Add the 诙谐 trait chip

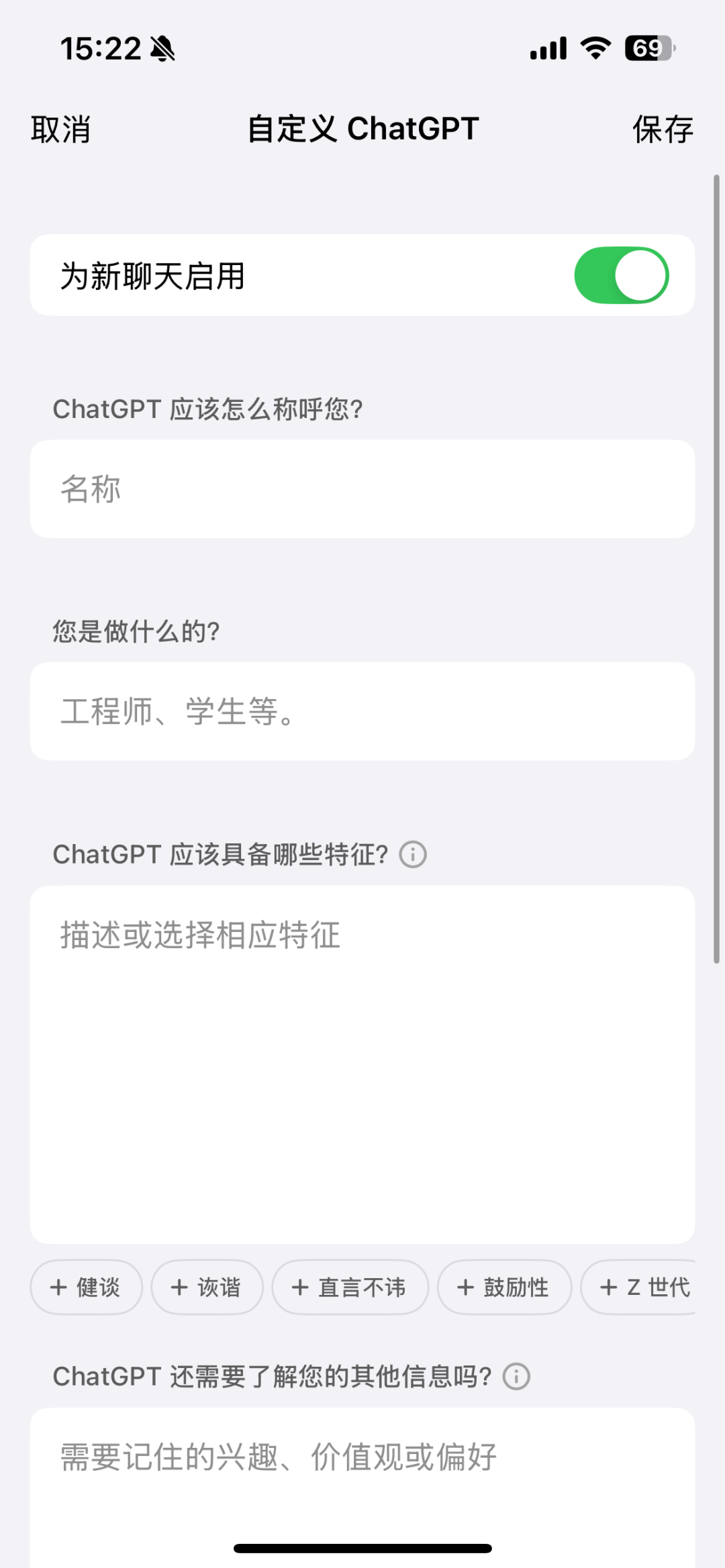click(x=207, y=1287)
